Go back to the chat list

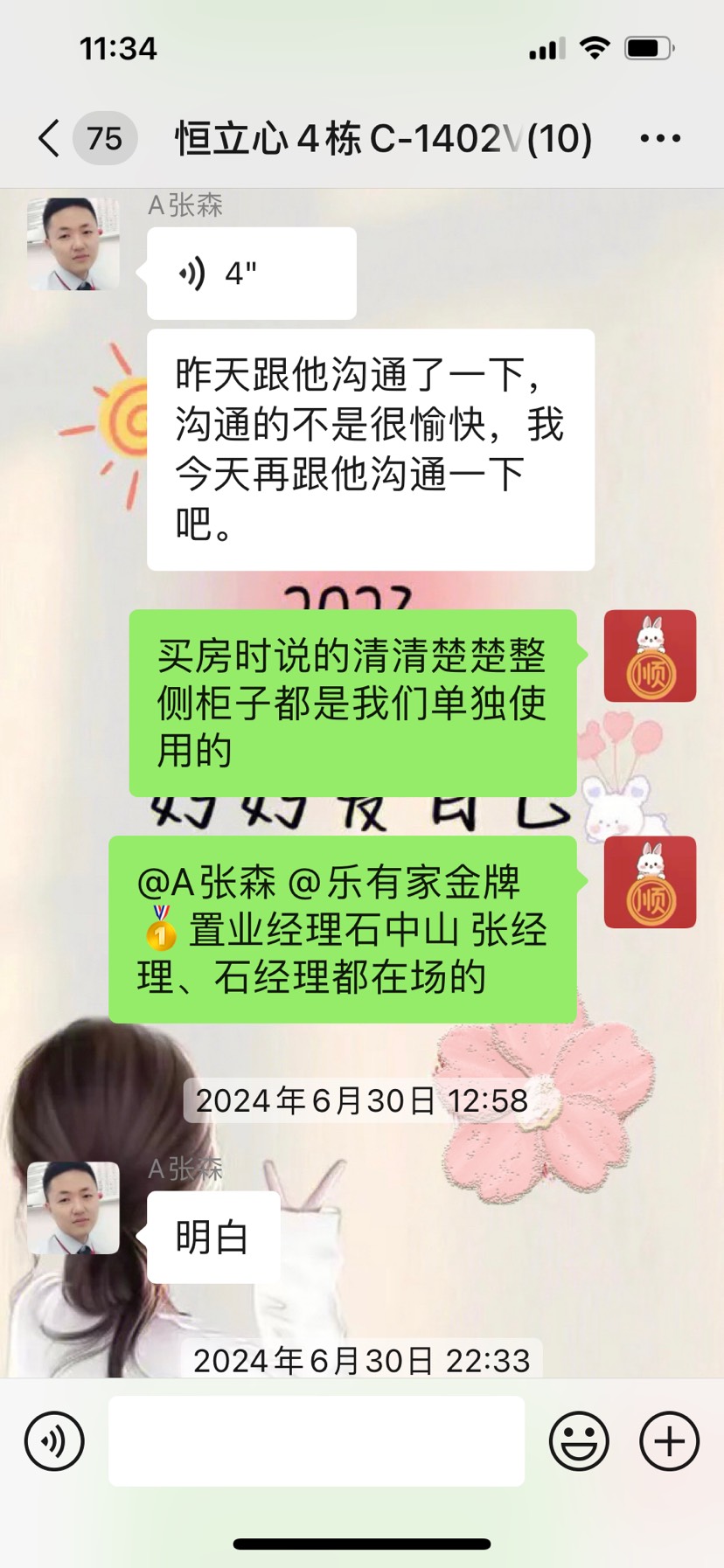50,138
